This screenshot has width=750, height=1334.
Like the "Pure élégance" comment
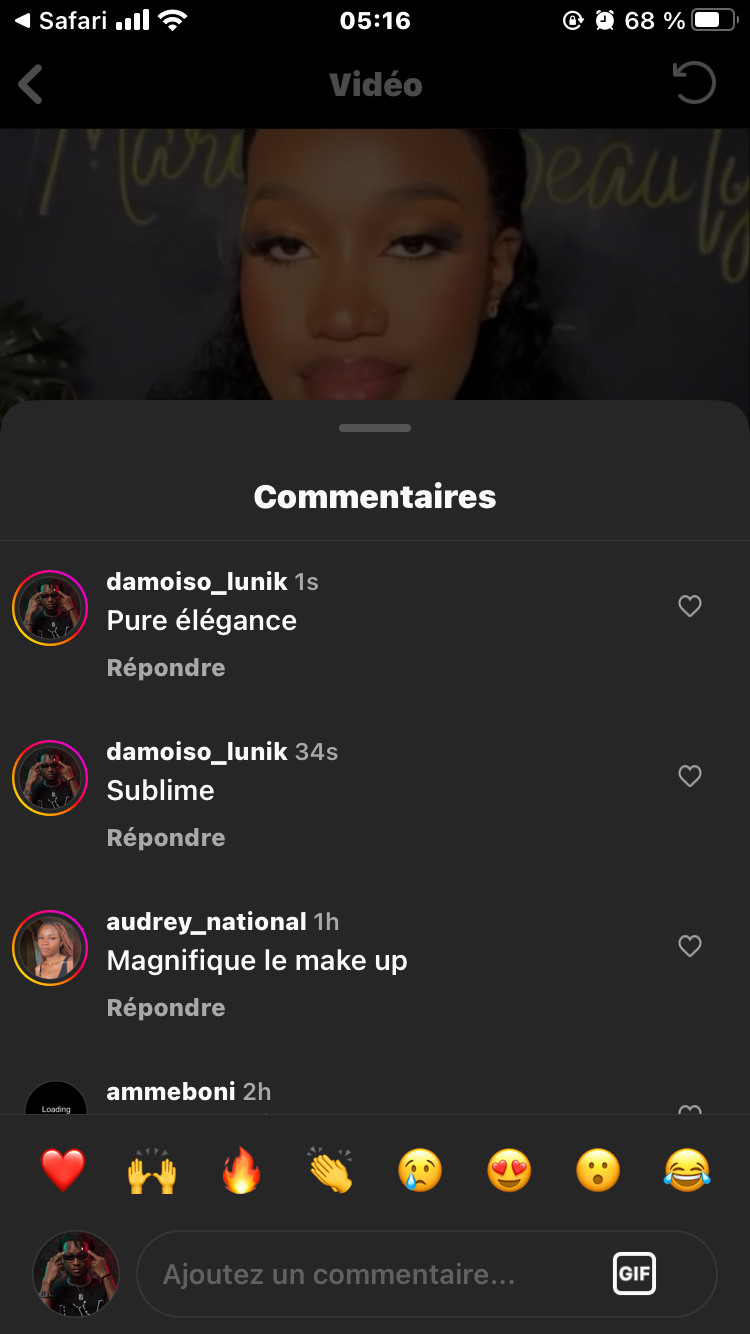click(690, 606)
